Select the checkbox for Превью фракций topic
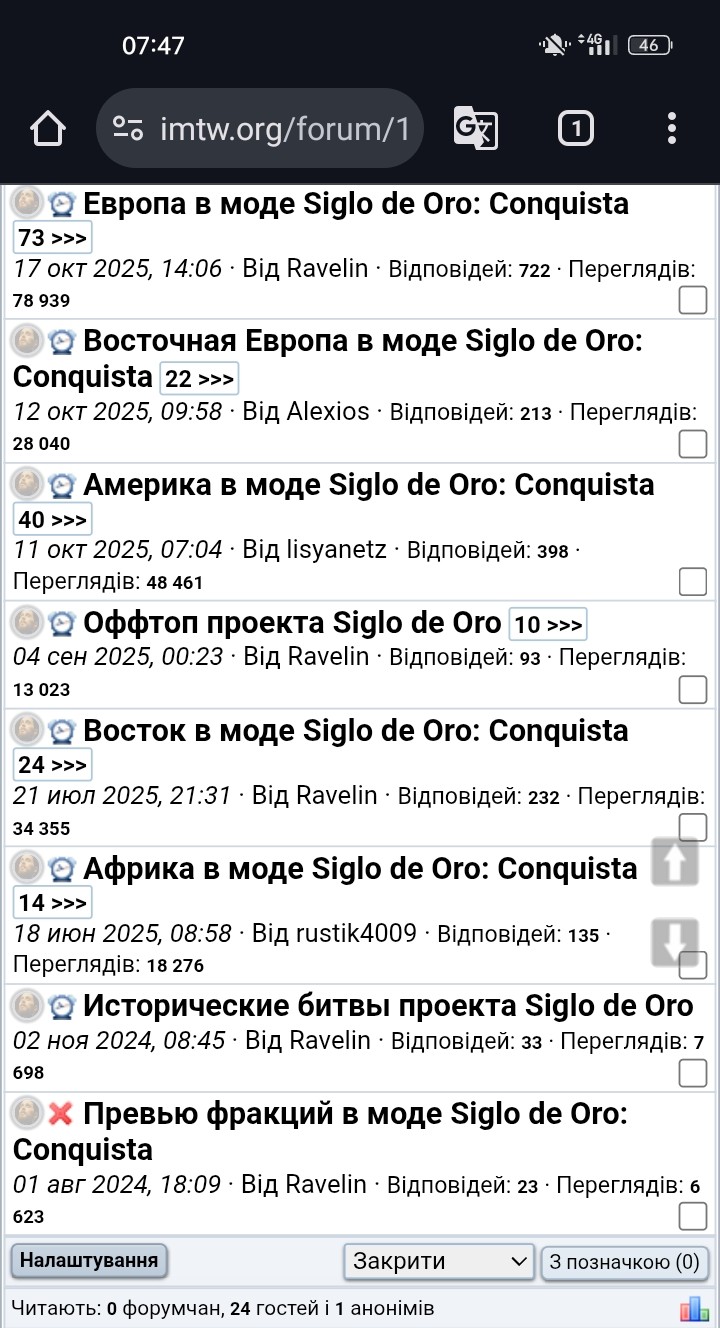The width and height of the screenshot is (720, 1328). point(693,1216)
